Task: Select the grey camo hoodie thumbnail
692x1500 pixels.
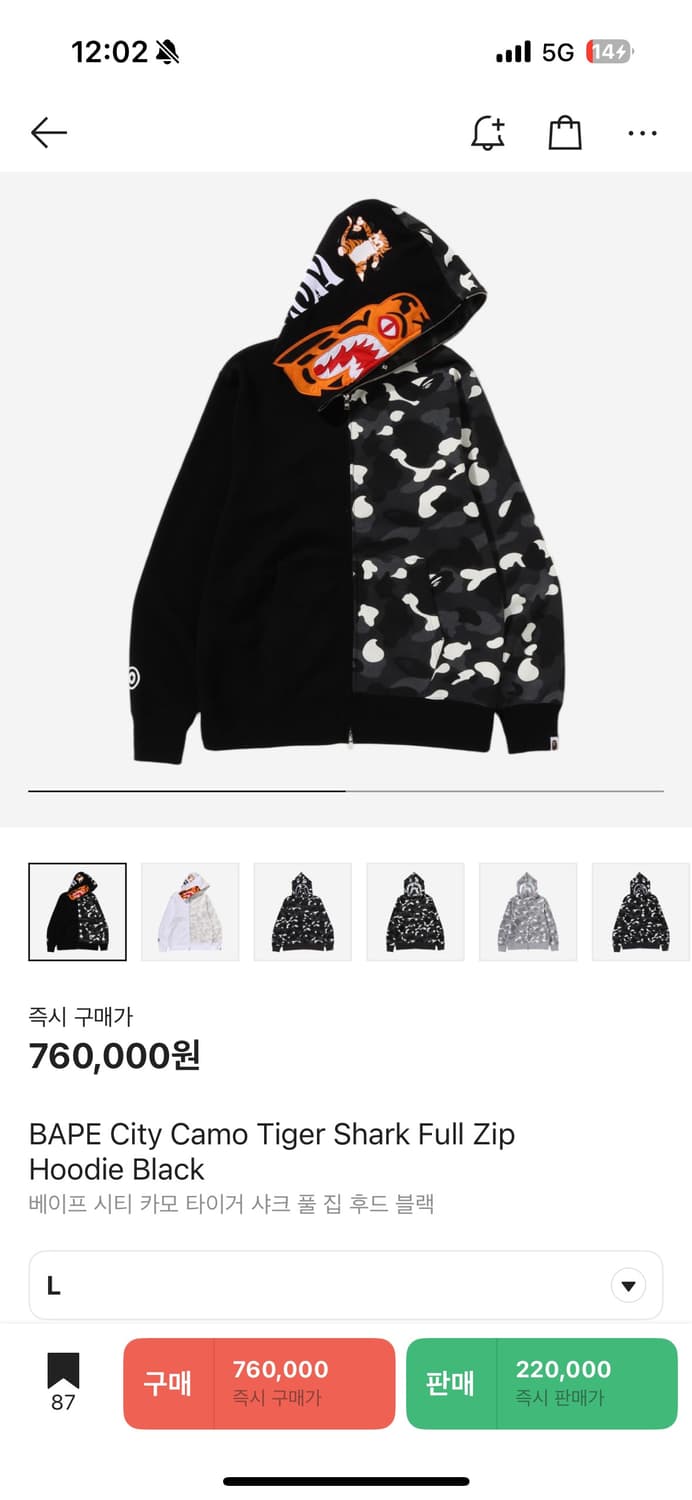Action: click(x=528, y=912)
